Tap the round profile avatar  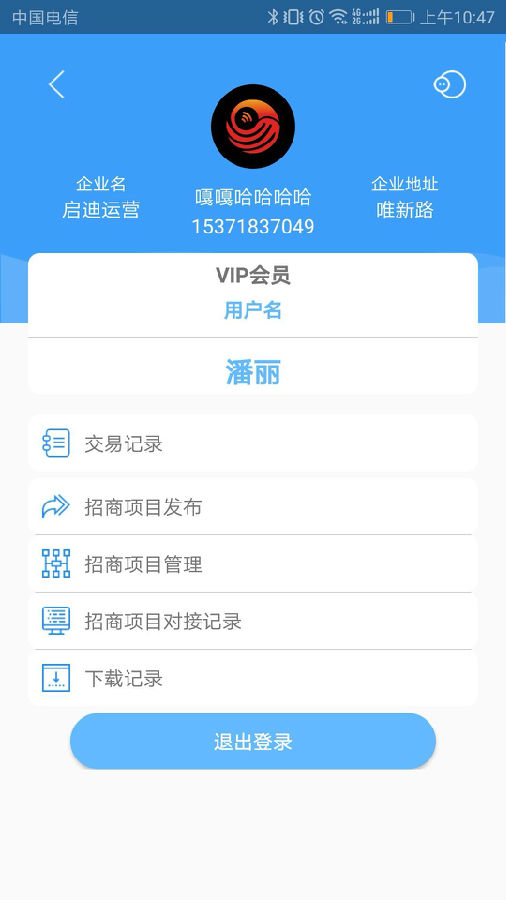(253, 126)
